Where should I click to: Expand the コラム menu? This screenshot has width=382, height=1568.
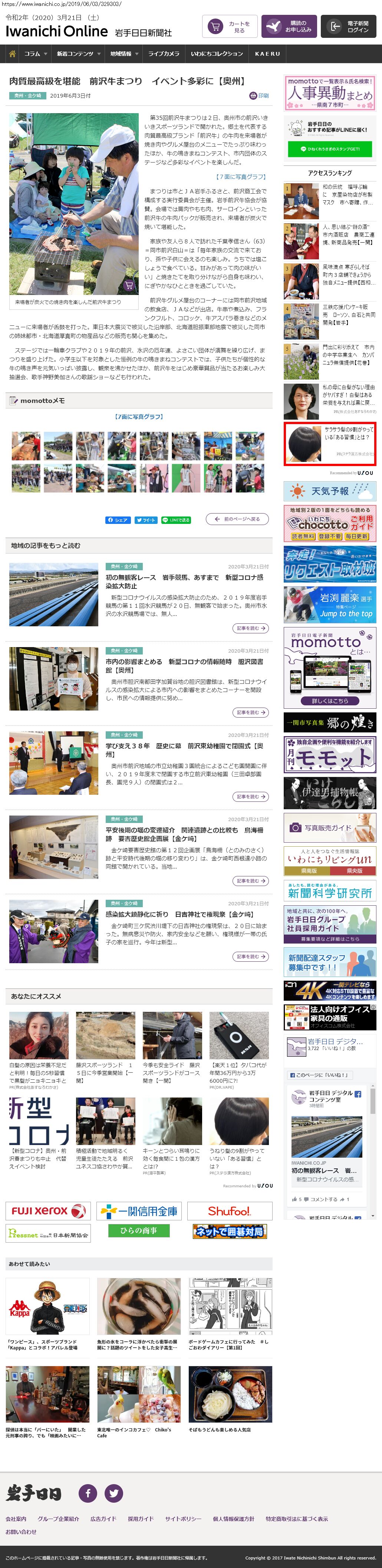35,53
